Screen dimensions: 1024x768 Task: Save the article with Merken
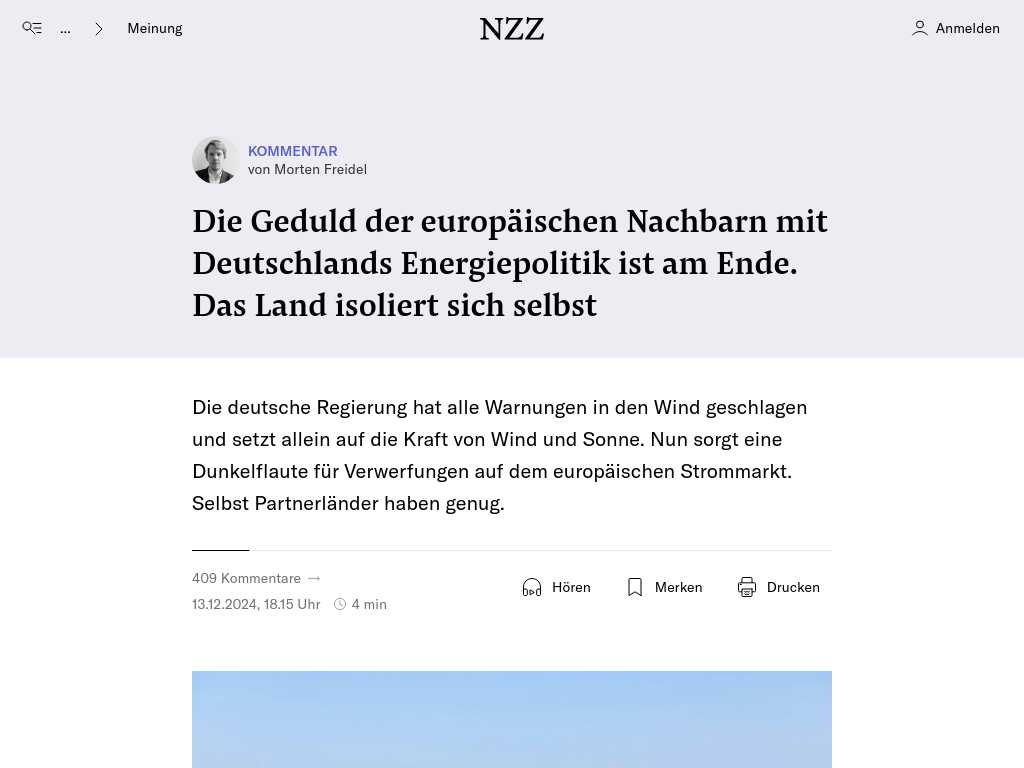click(x=665, y=587)
